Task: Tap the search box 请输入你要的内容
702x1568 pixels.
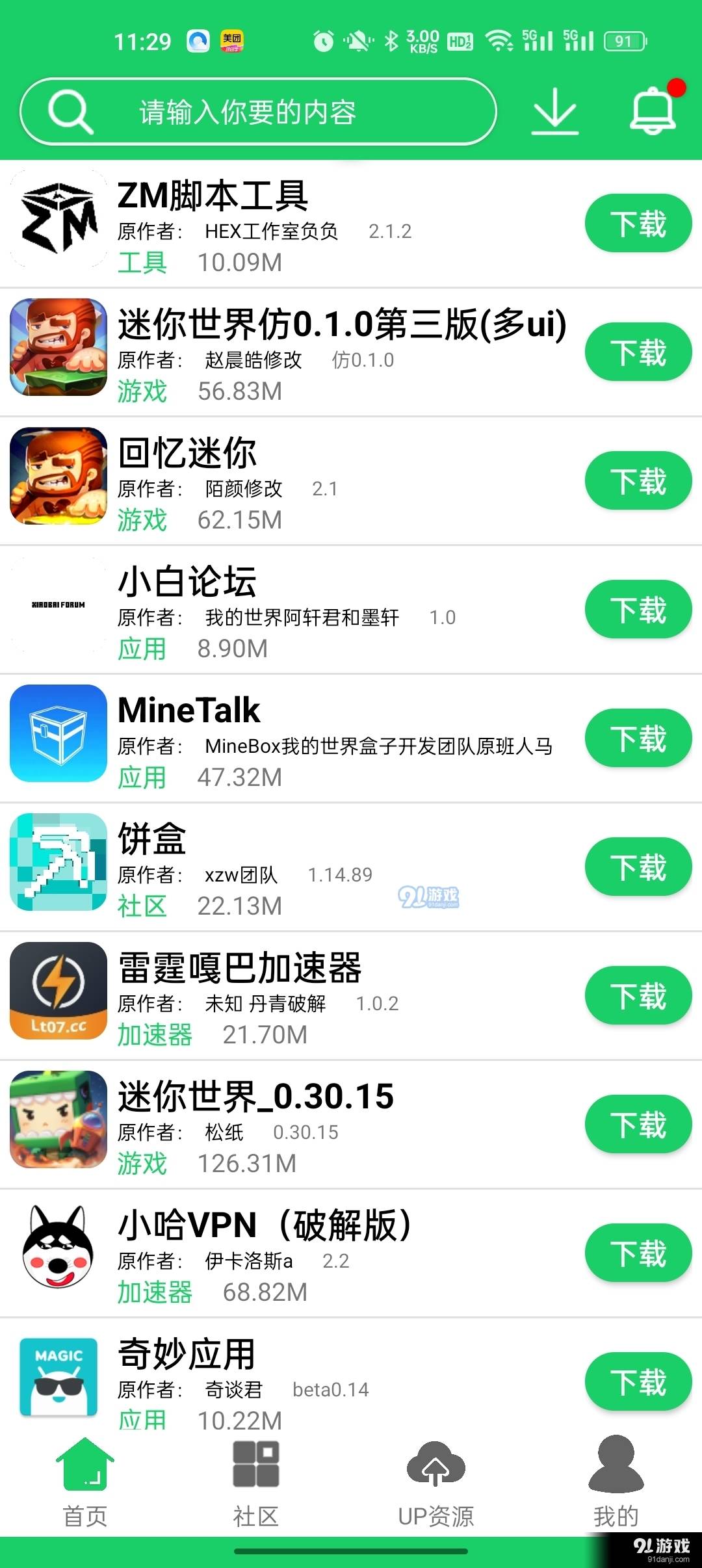Action: 259,112
